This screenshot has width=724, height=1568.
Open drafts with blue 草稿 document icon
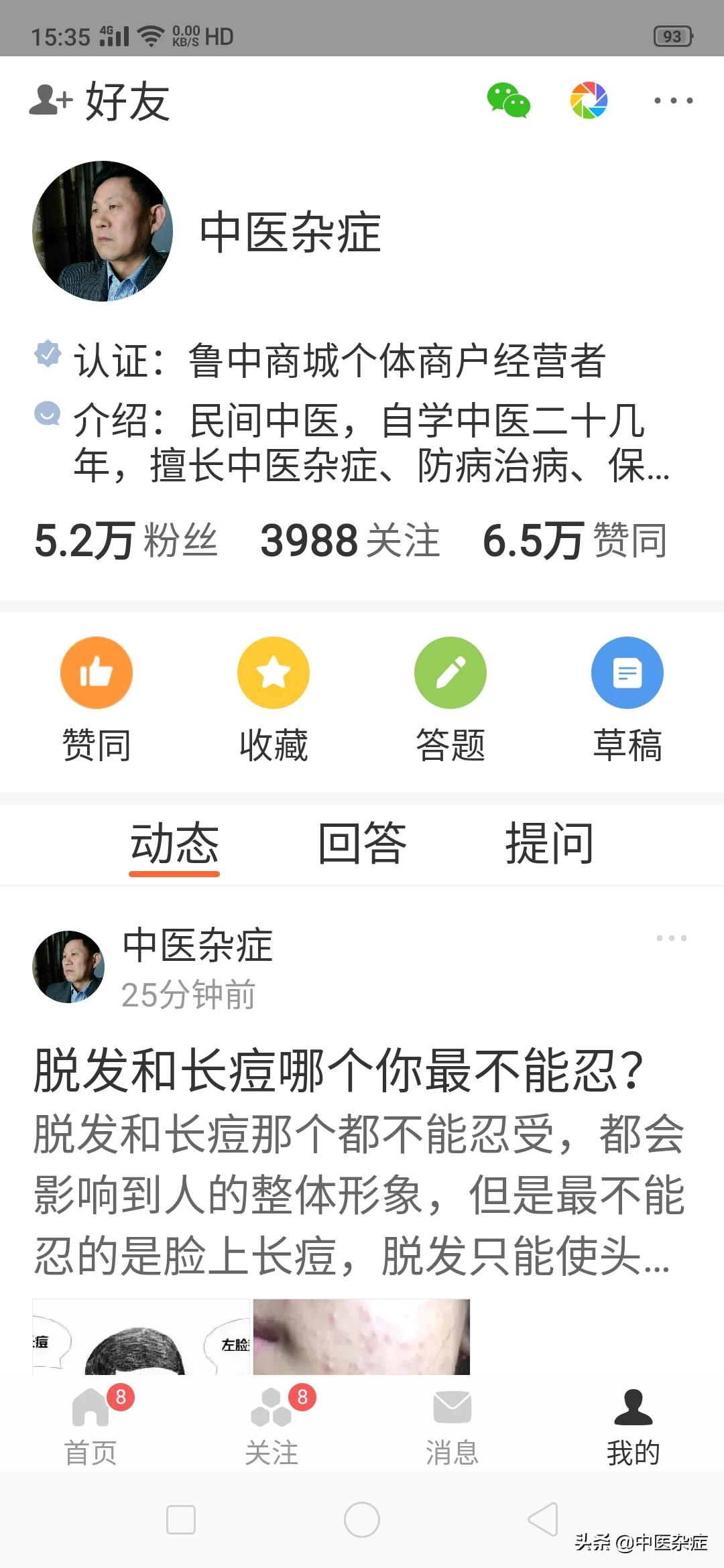pos(626,672)
